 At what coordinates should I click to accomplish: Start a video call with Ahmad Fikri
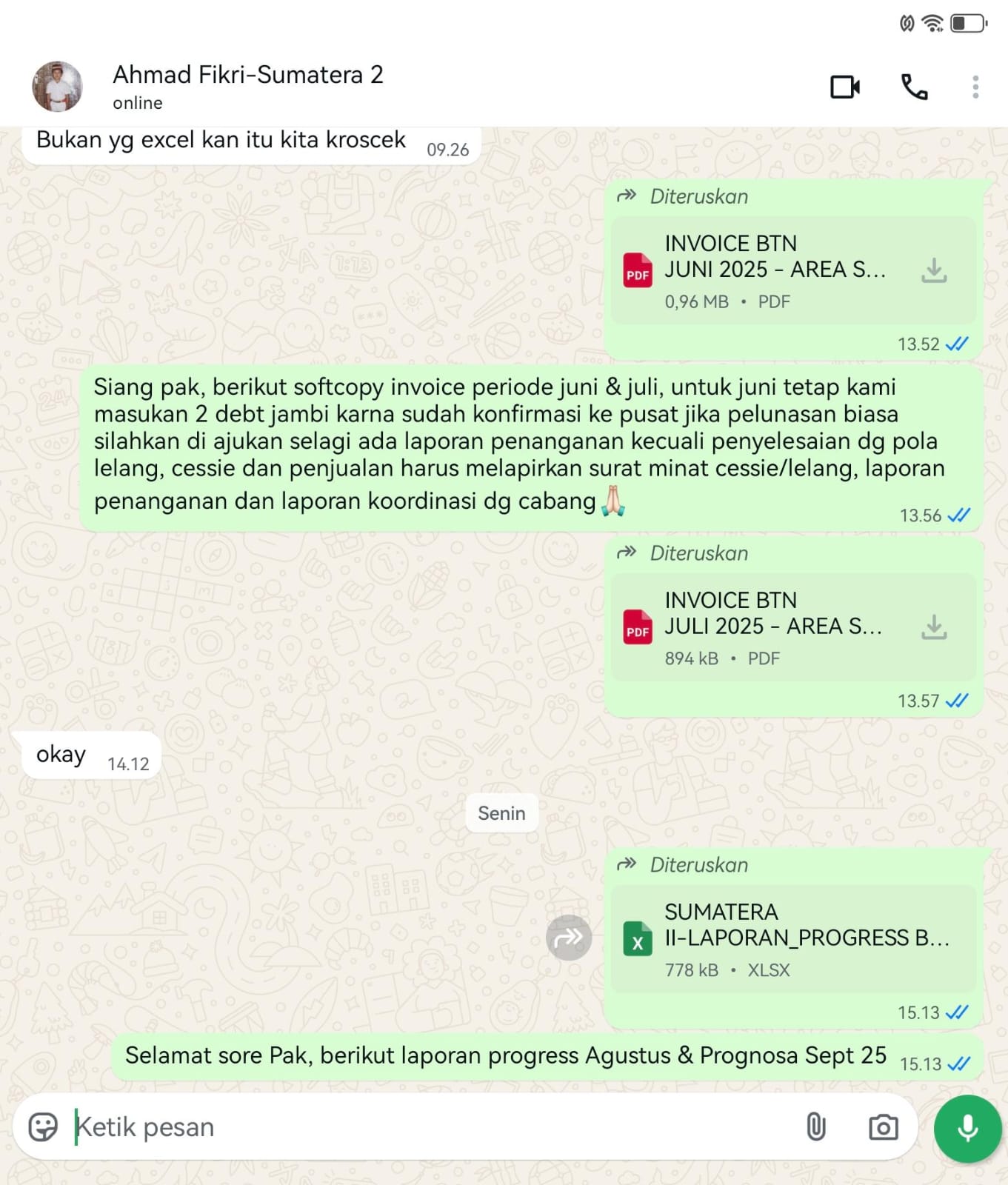844,87
